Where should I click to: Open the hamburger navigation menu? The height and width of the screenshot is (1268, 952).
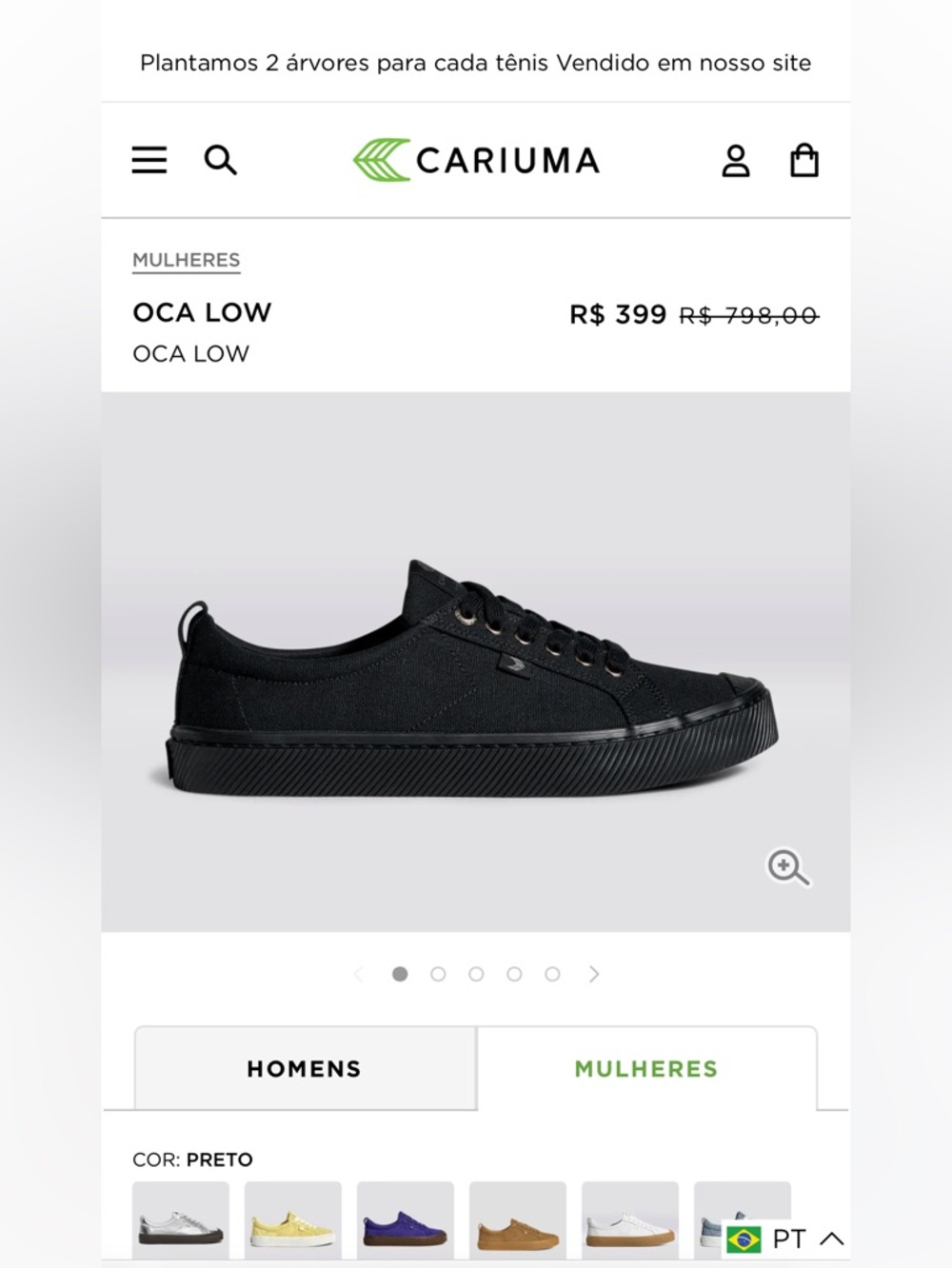[x=149, y=160]
